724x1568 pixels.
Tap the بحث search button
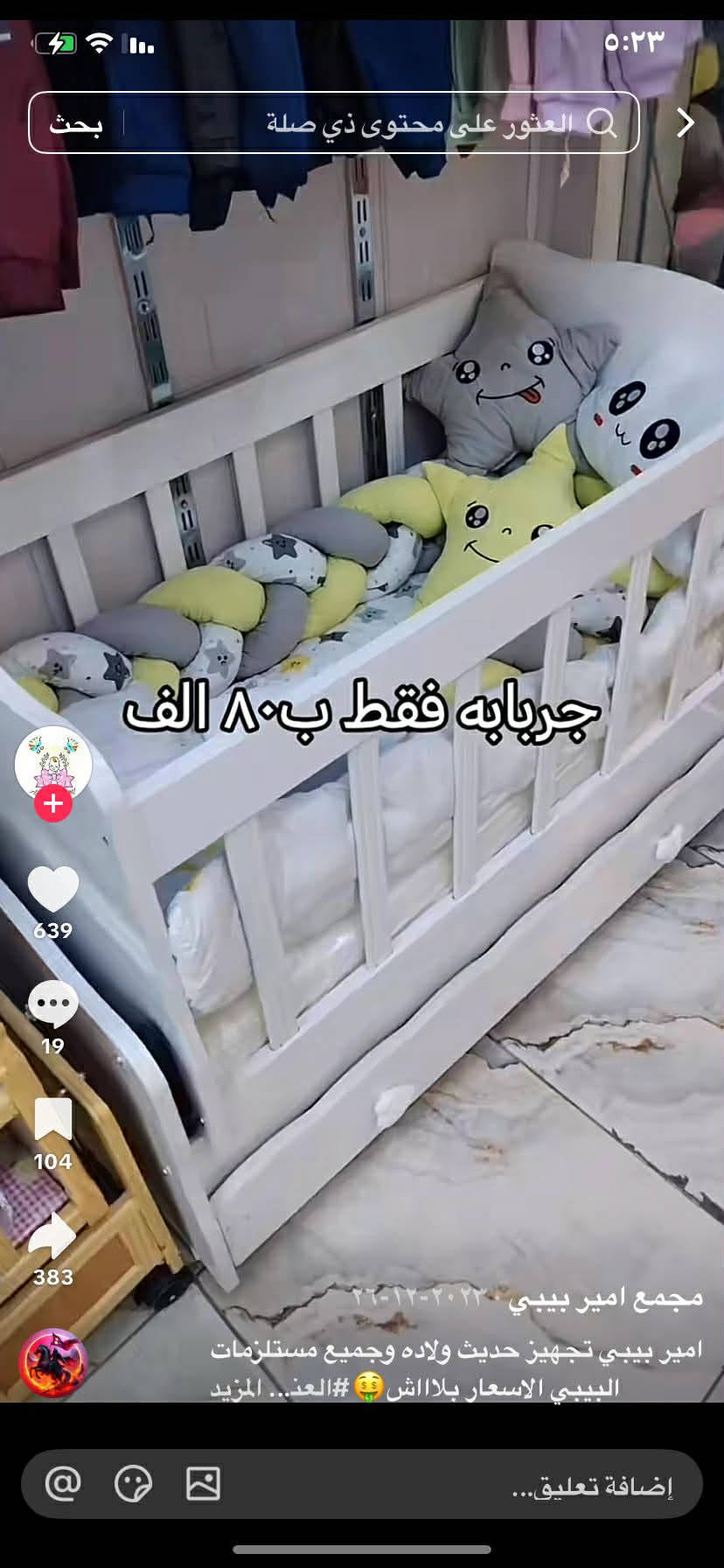pos(76,123)
